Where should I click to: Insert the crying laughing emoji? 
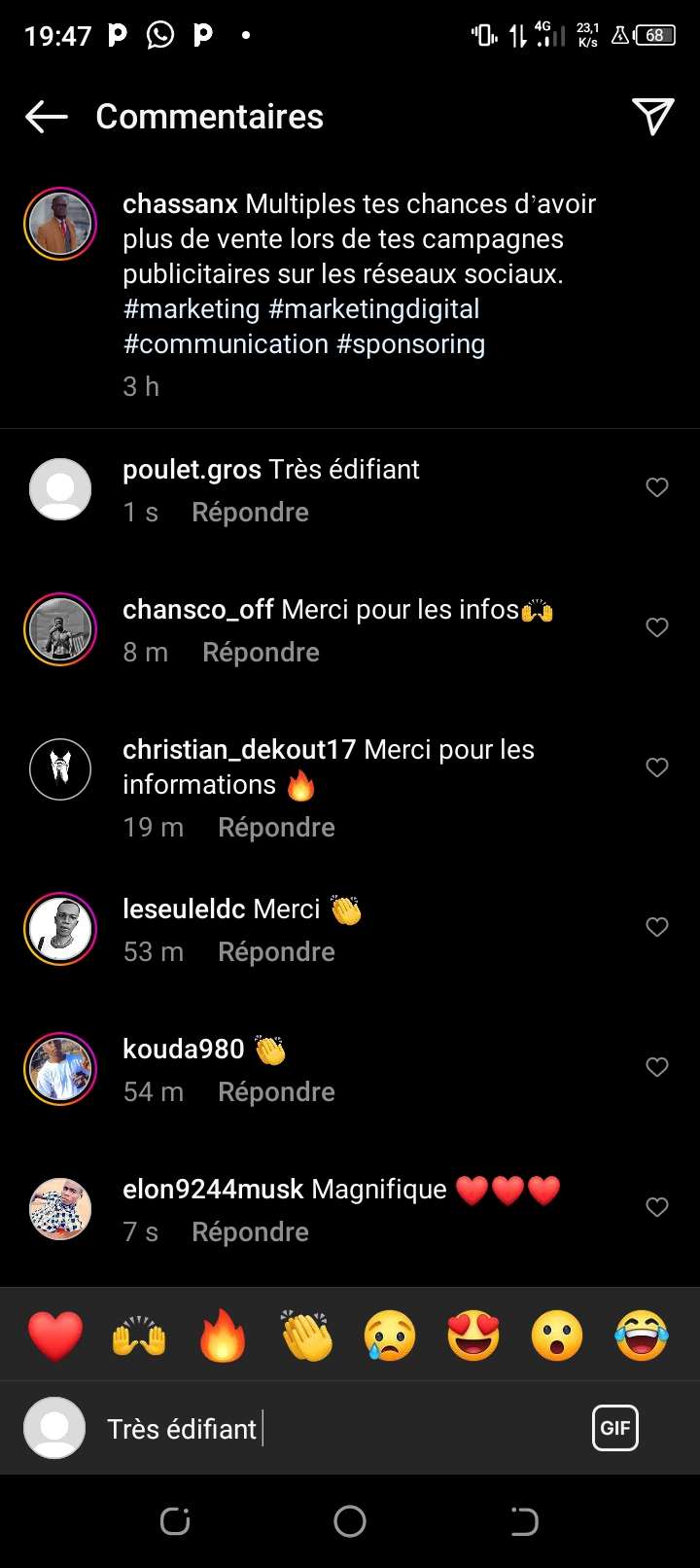click(x=642, y=1336)
